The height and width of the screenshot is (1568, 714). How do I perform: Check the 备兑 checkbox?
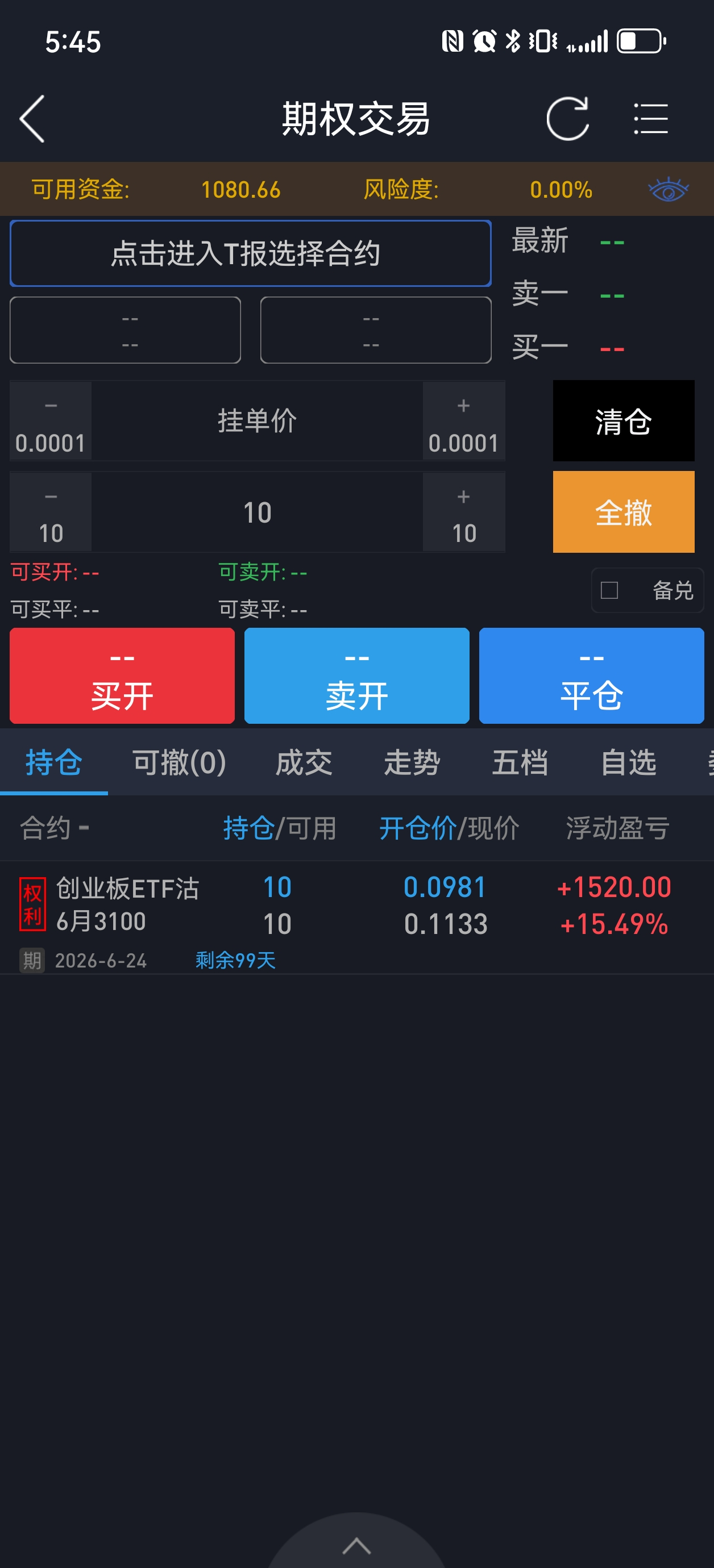(x=609, y=590)
